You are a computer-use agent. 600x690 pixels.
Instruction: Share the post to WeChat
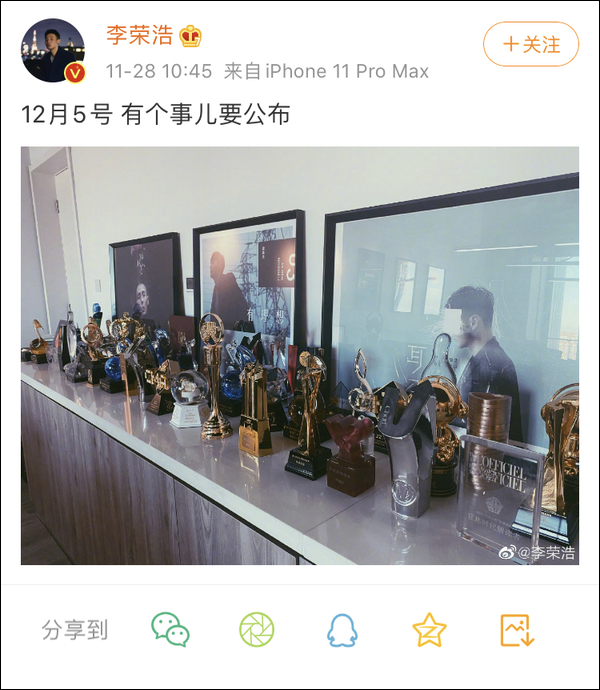(170, 630)
